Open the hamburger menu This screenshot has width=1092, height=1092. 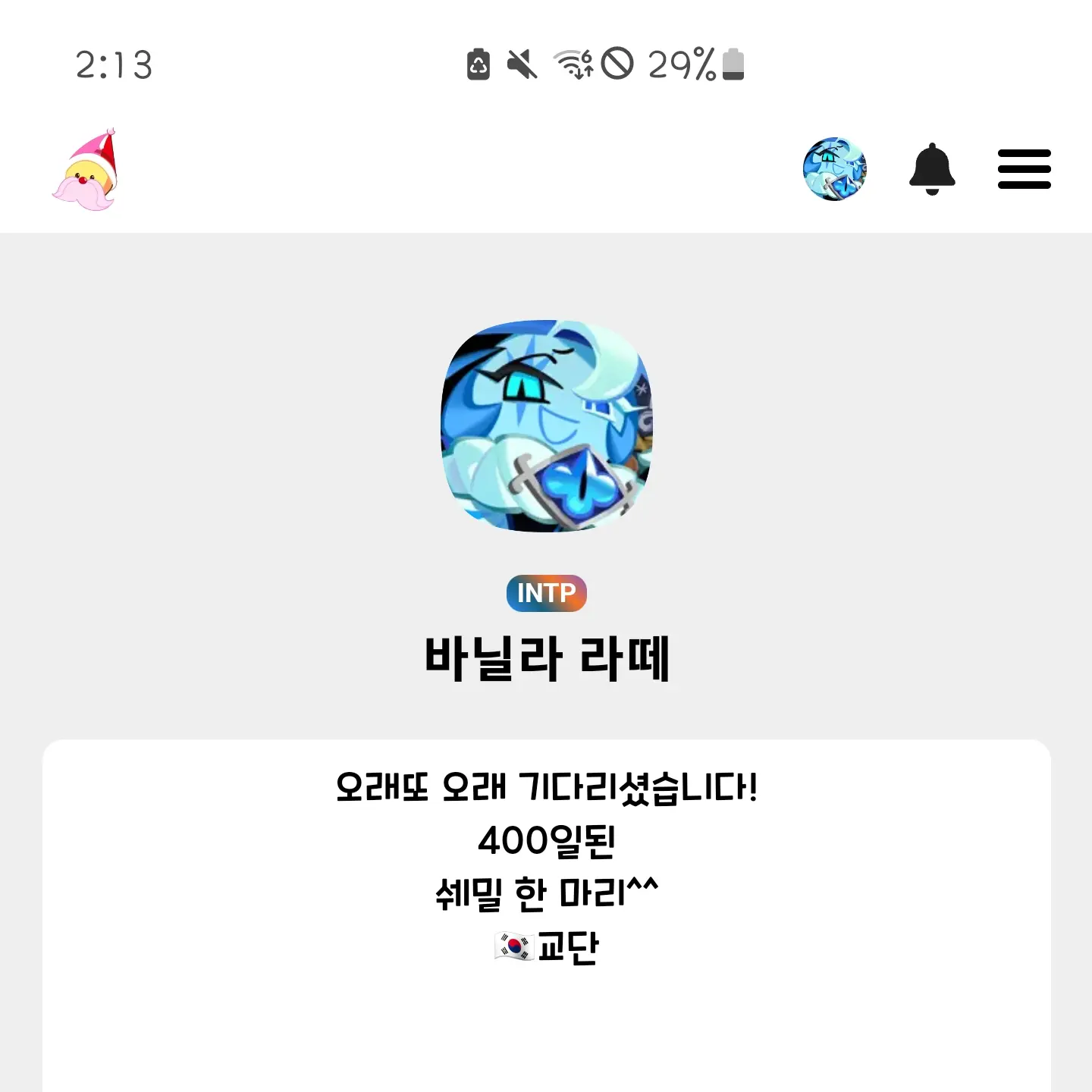[1024, 169]
